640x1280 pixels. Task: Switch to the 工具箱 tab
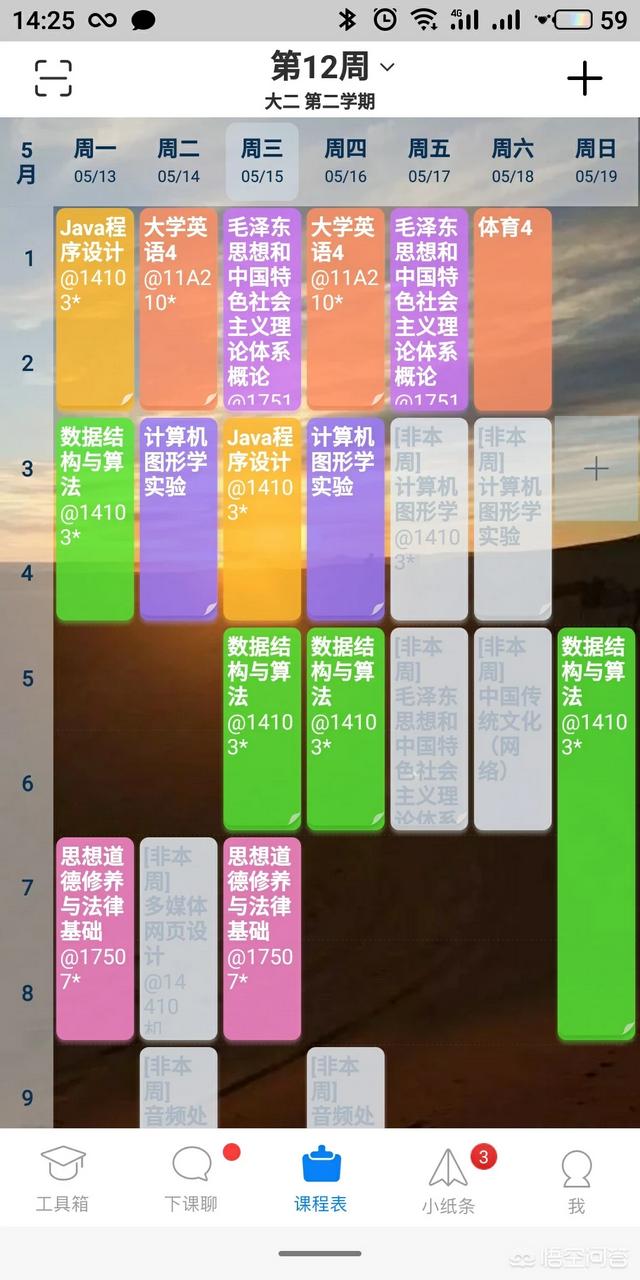[62, 1178]
